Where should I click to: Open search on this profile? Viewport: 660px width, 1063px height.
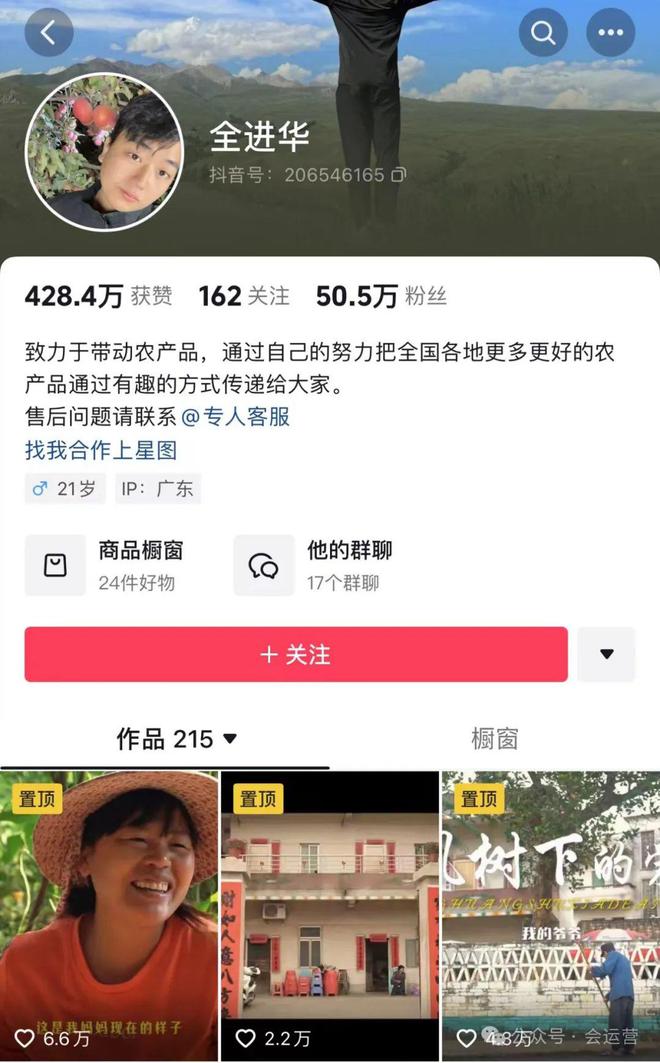click(543, 33)
